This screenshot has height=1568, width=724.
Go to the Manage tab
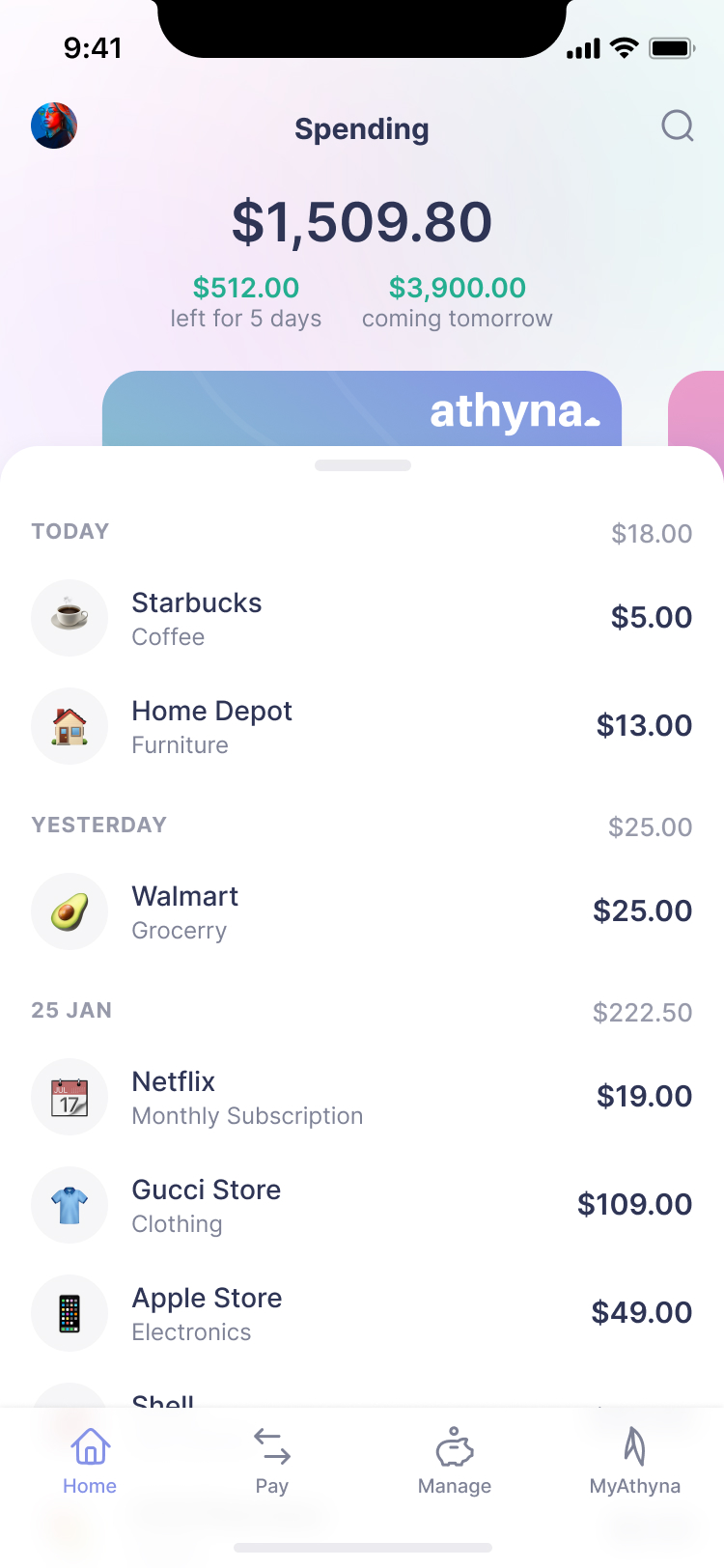(x=455, y=1461)
